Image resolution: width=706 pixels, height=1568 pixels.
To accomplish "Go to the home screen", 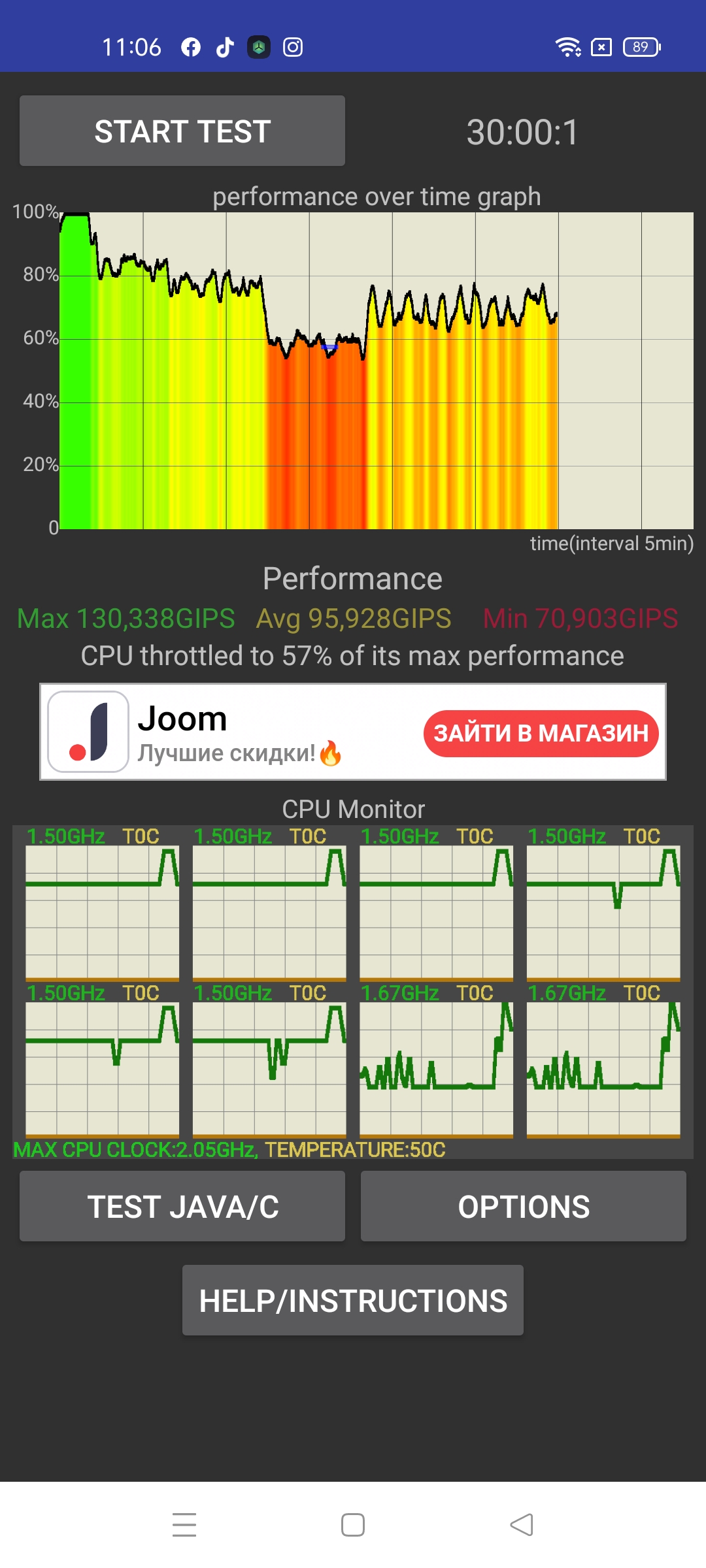I will 353,1525.
